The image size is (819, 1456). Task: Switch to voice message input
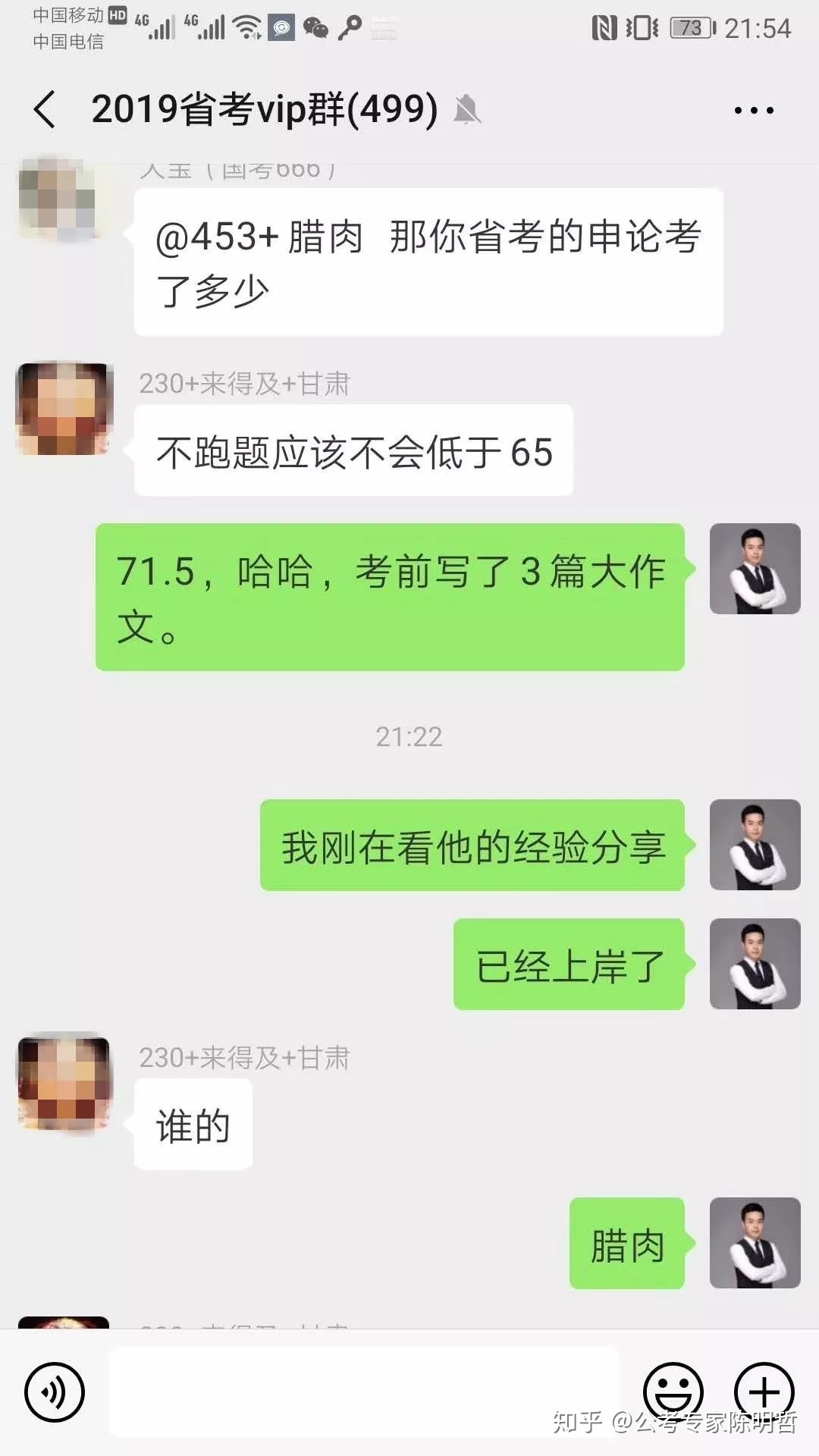tap(55, 1392)
